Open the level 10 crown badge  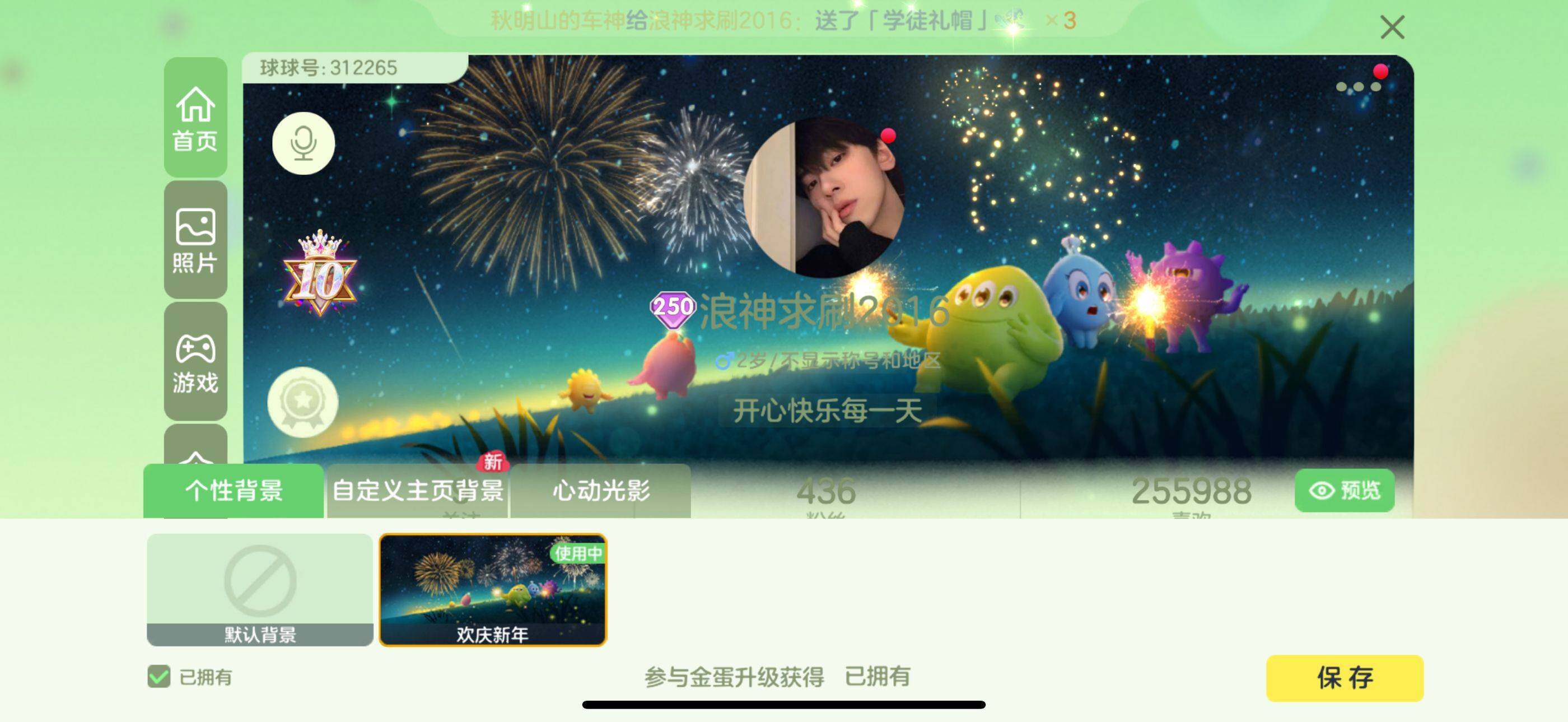click(x=320, y=275)
